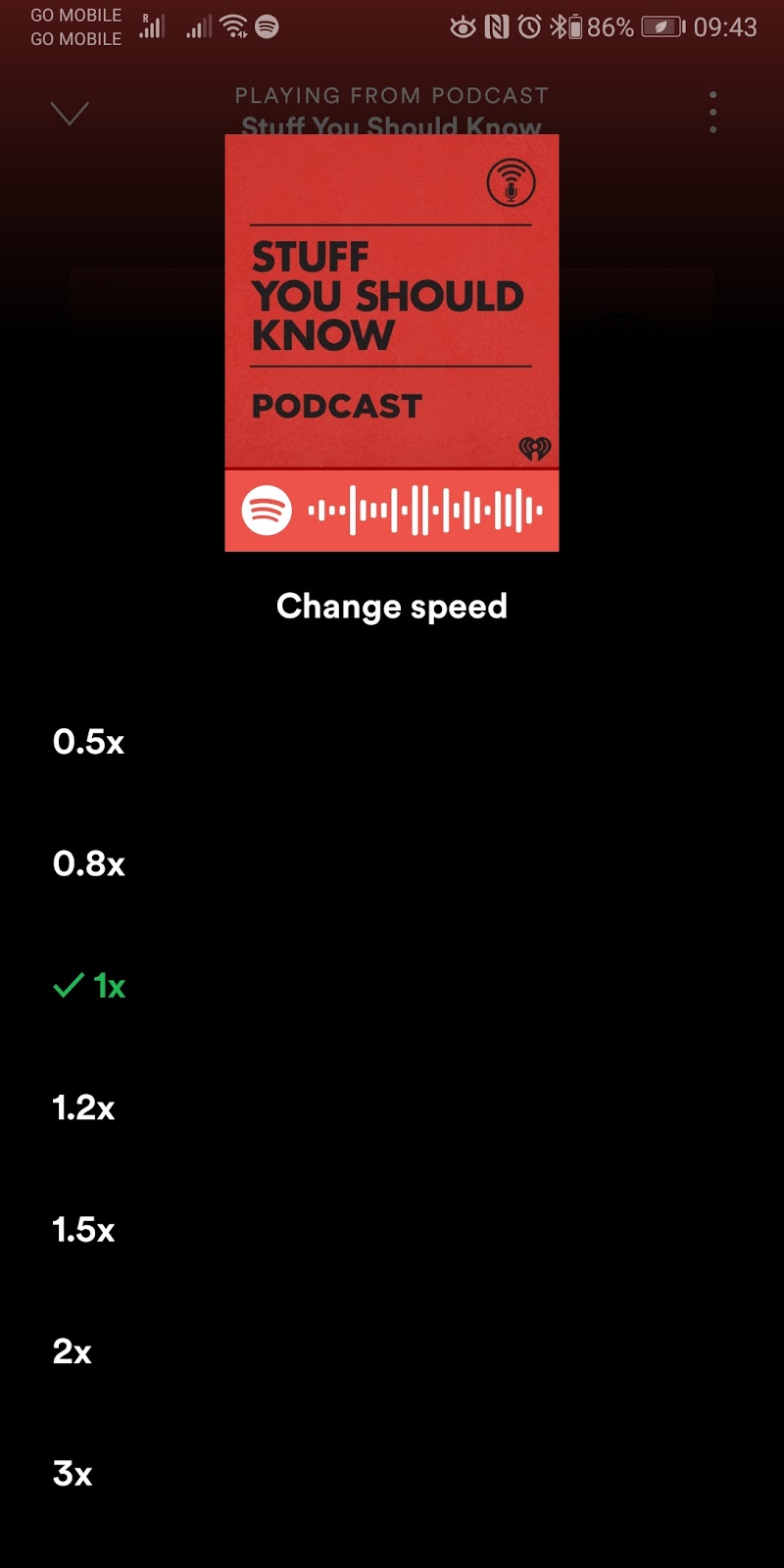Image resolution: width=784 pixels, height=1568 pixels.
Task: Set playback speed to 1.2x
Action: click(83, 1107)
